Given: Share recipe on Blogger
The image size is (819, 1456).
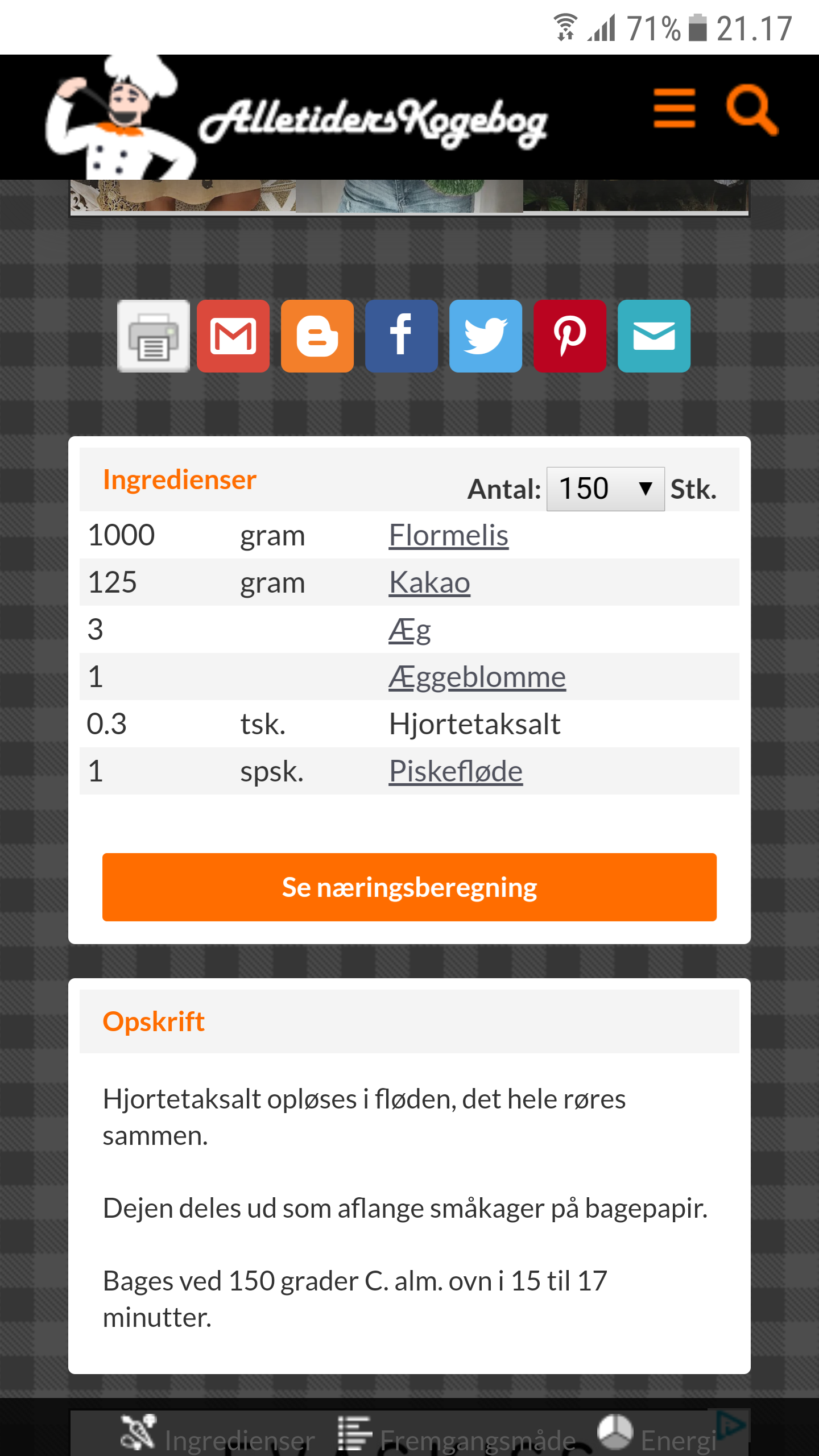Looking at the screenshot, I should 317,336.
